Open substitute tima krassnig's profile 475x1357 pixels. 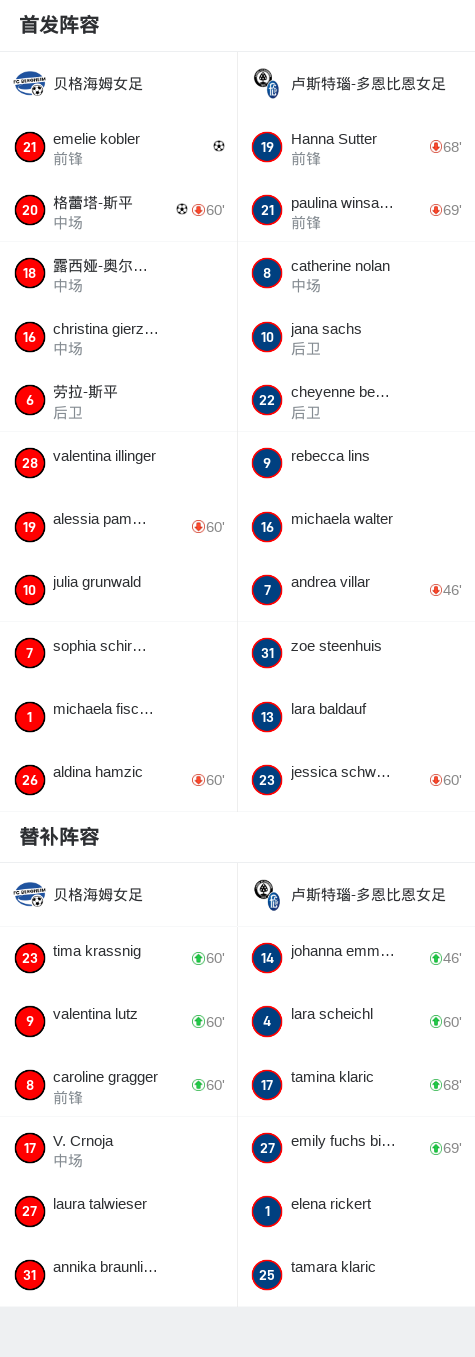[x=118, y=959]
